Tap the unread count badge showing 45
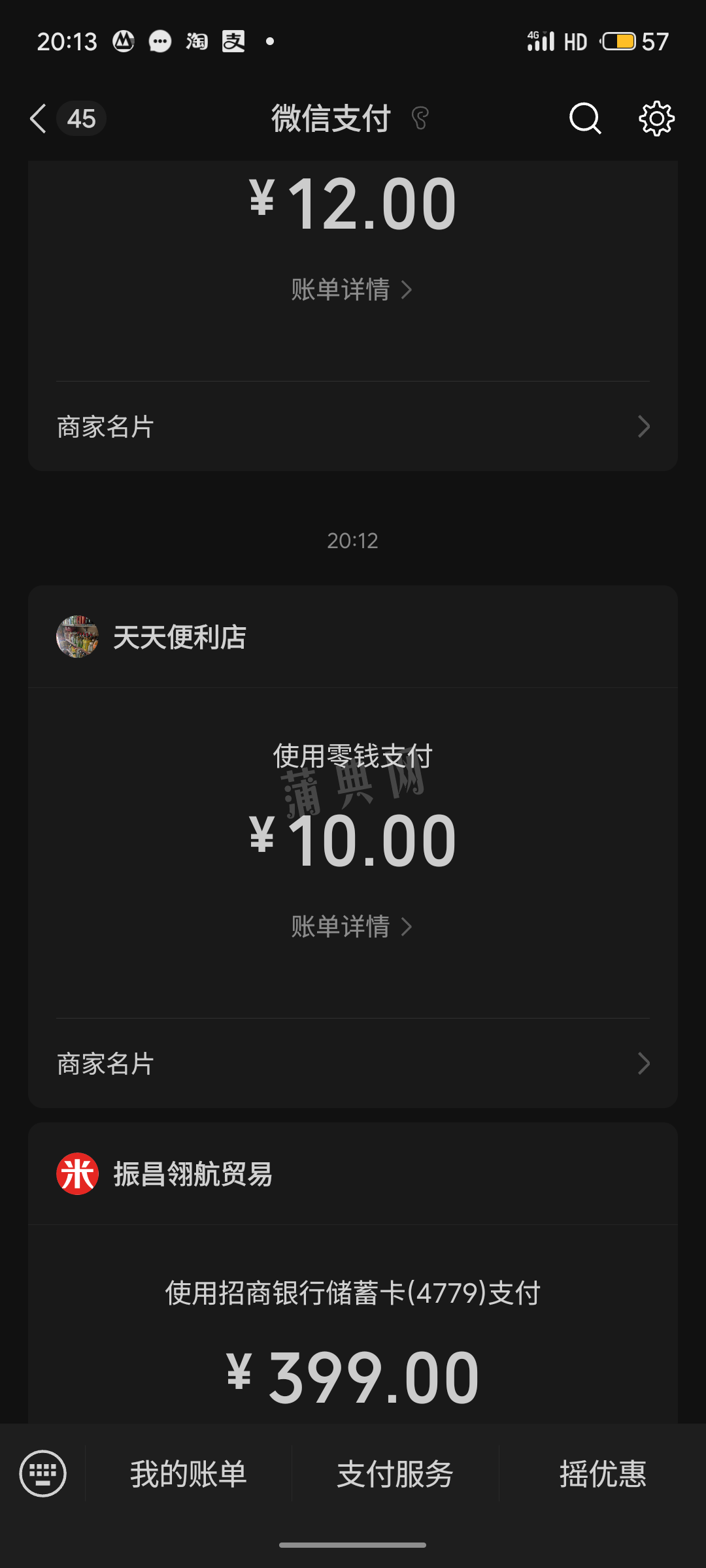This screenshot has width=706, height=1568. coord(80,118)
